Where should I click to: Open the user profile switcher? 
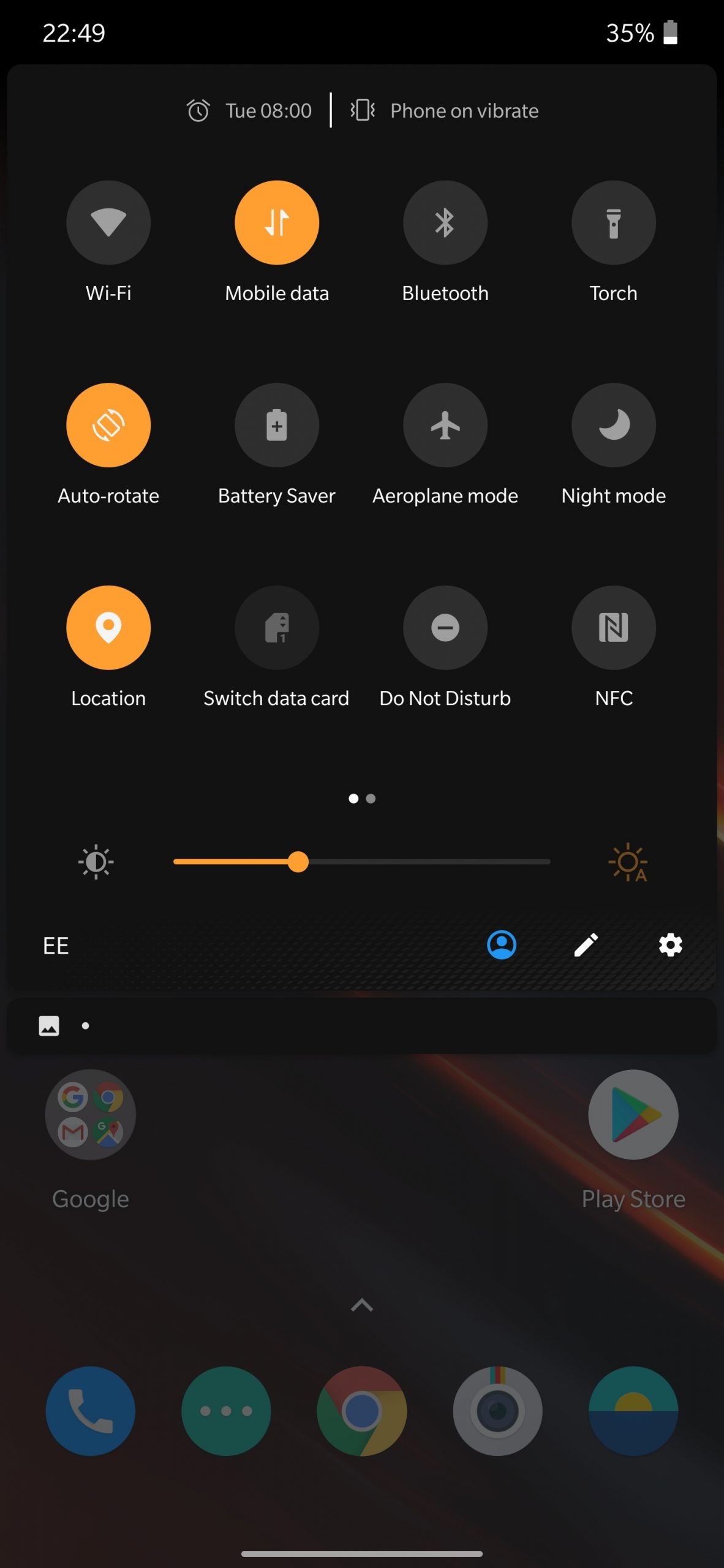tap(502, 945)
